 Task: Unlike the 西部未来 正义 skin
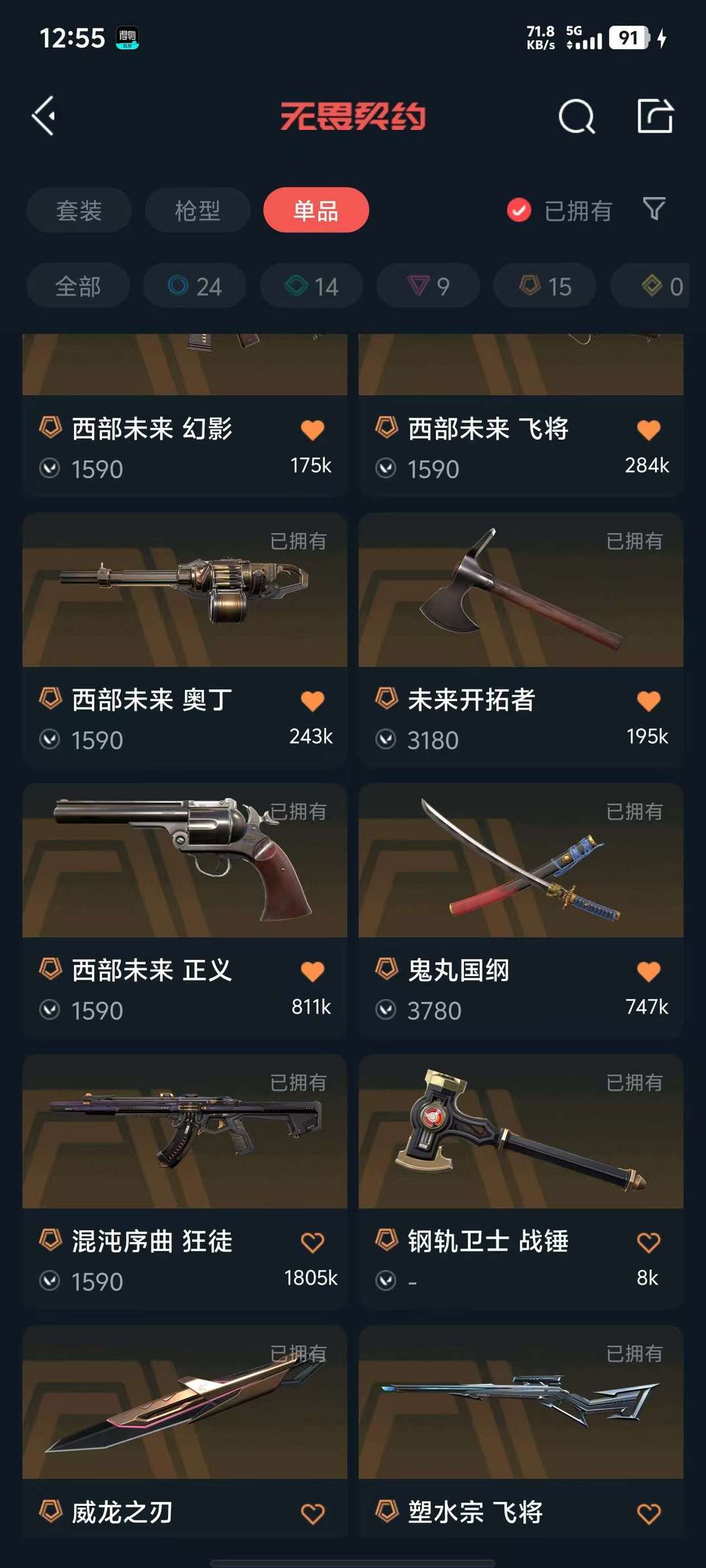pyautogui.click(x=312, y=972)
